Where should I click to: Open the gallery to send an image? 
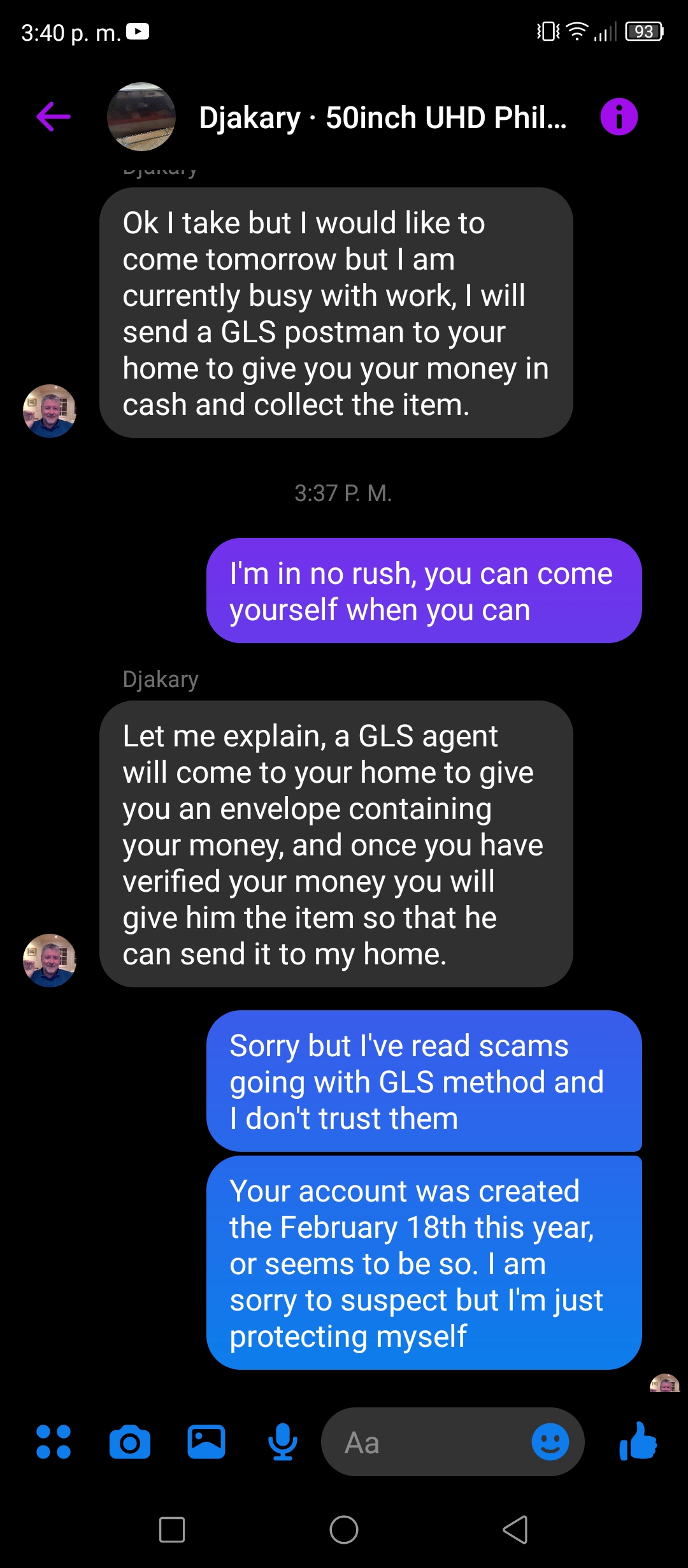pyautogui.click(x=206, y=1442)
